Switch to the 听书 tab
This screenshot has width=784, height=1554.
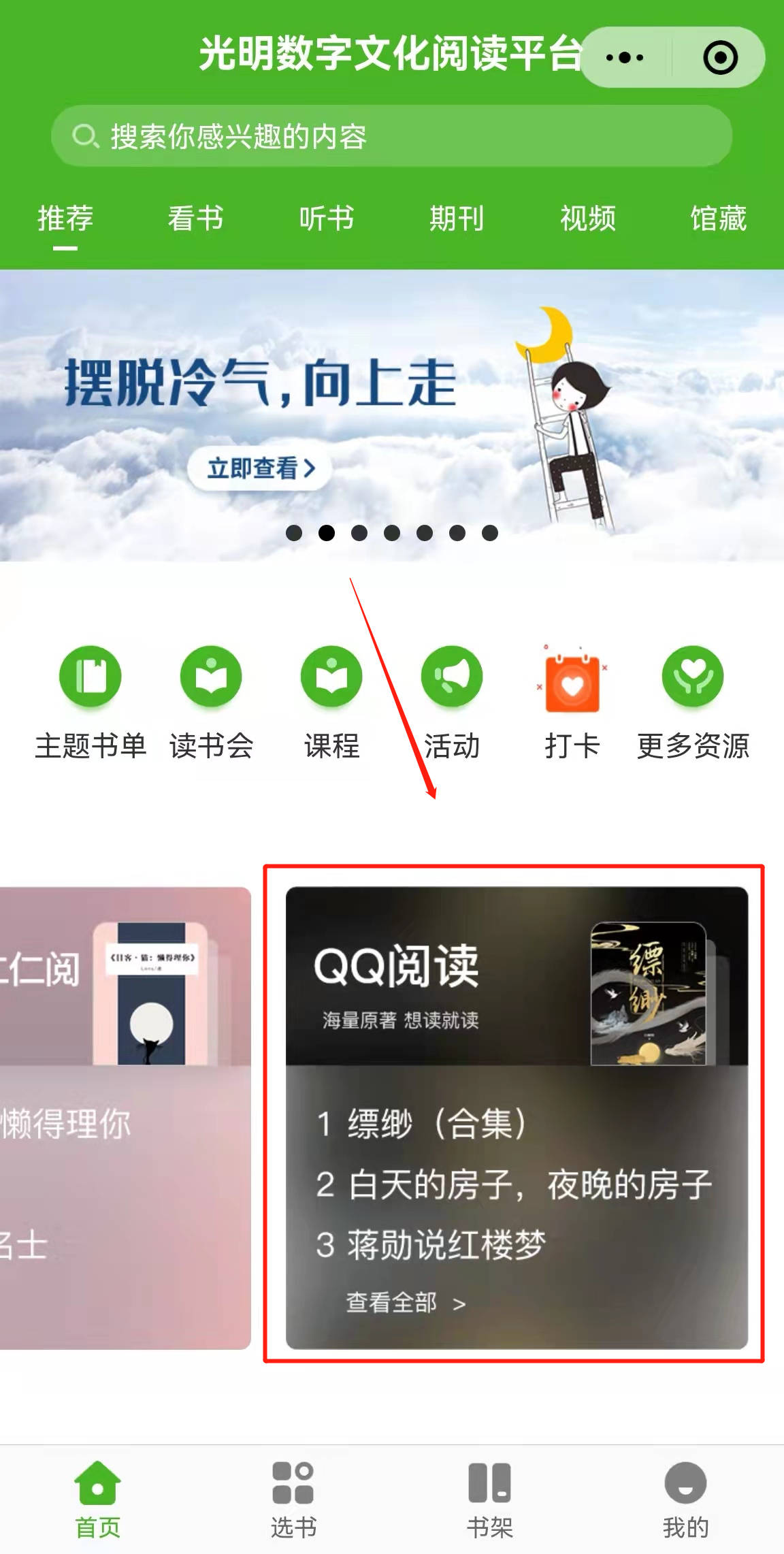tap(327, 218)
